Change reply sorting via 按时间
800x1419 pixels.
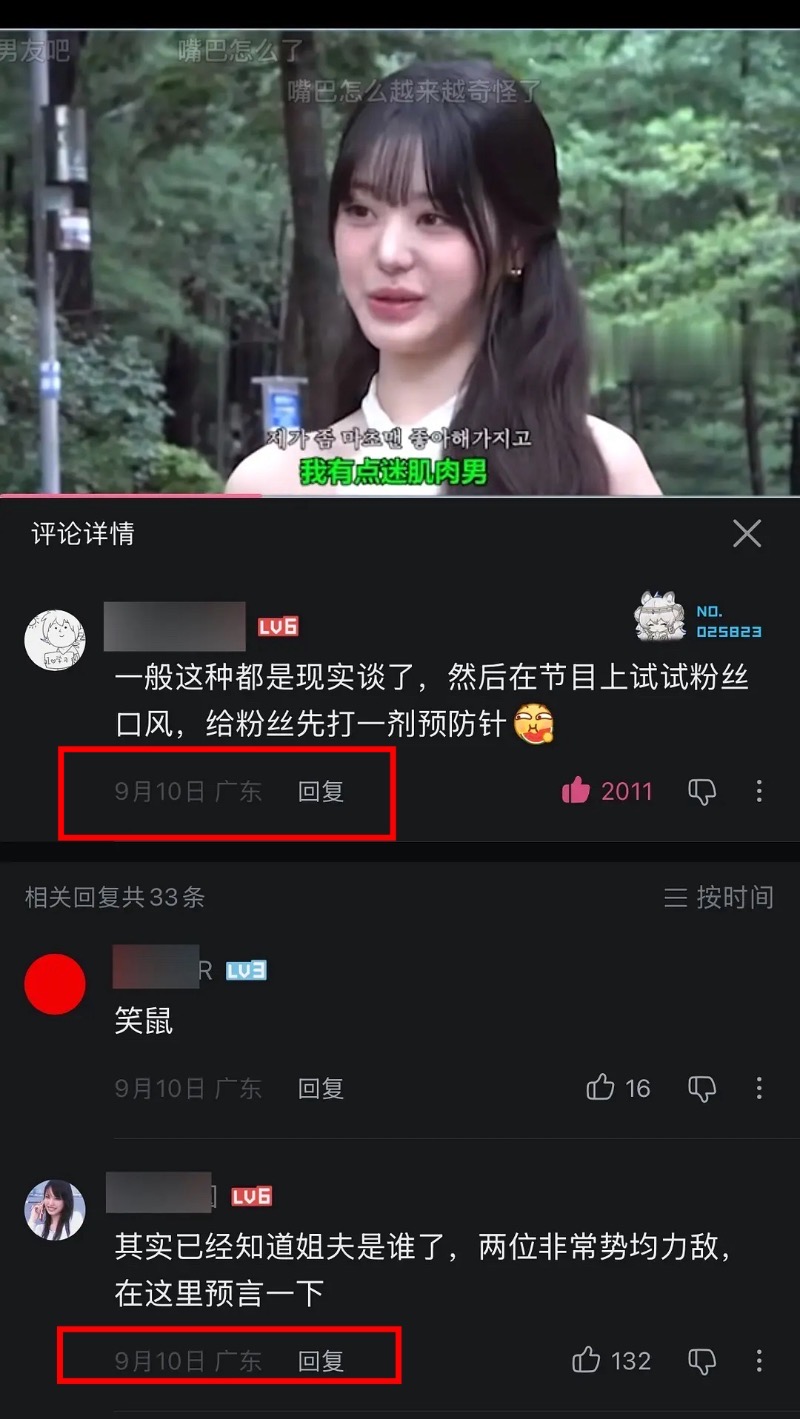click(x=719, y=898)
